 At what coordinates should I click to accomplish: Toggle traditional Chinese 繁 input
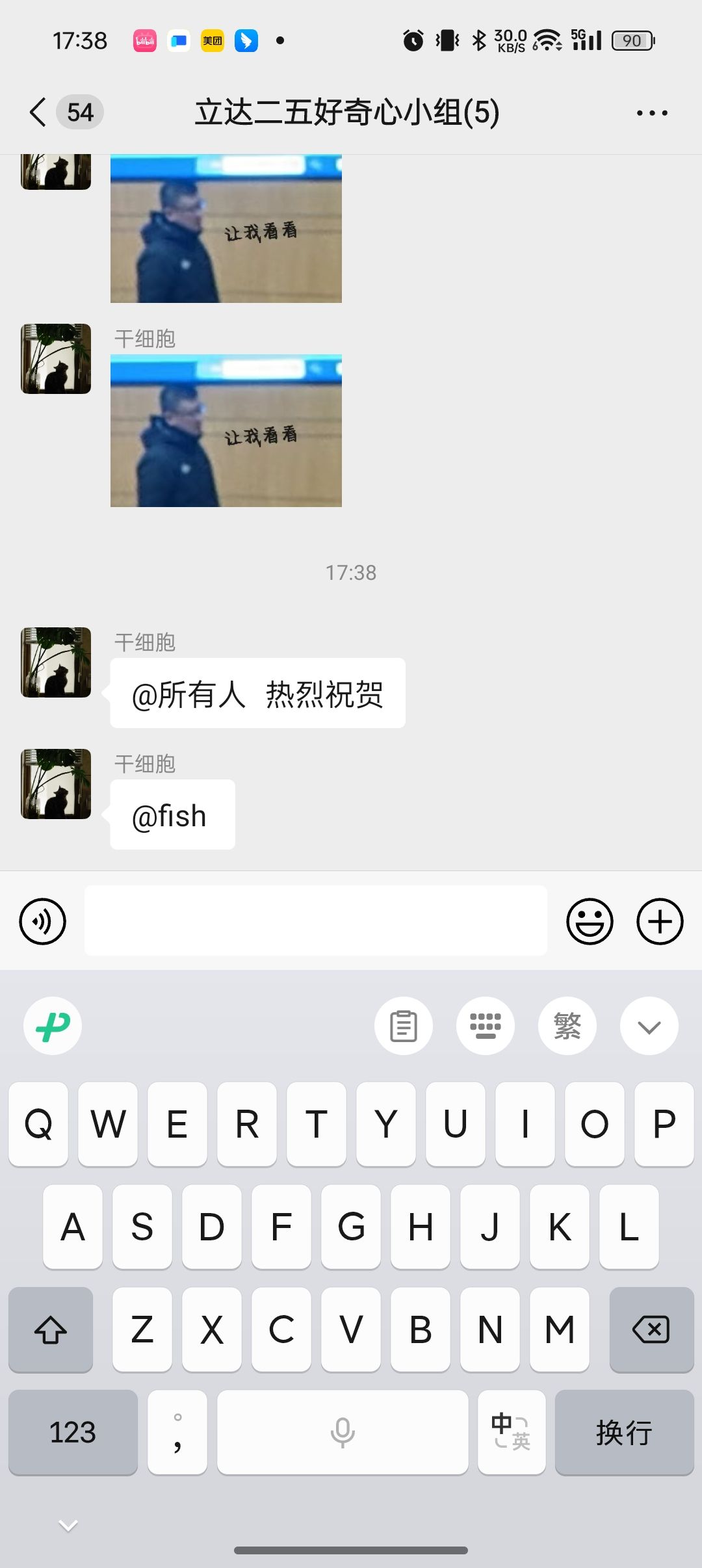(x=567, y=1026)
